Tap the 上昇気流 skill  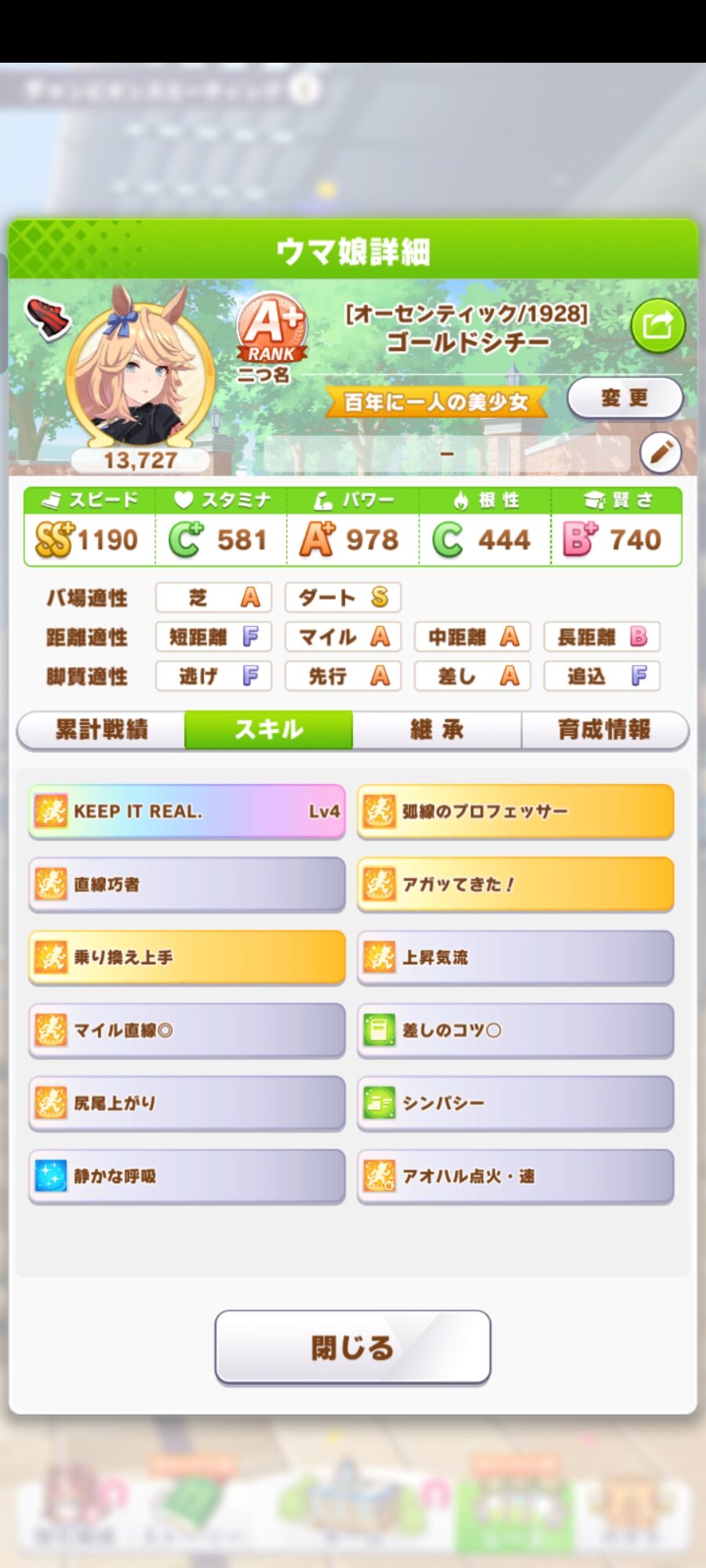(x=515, y=957)
